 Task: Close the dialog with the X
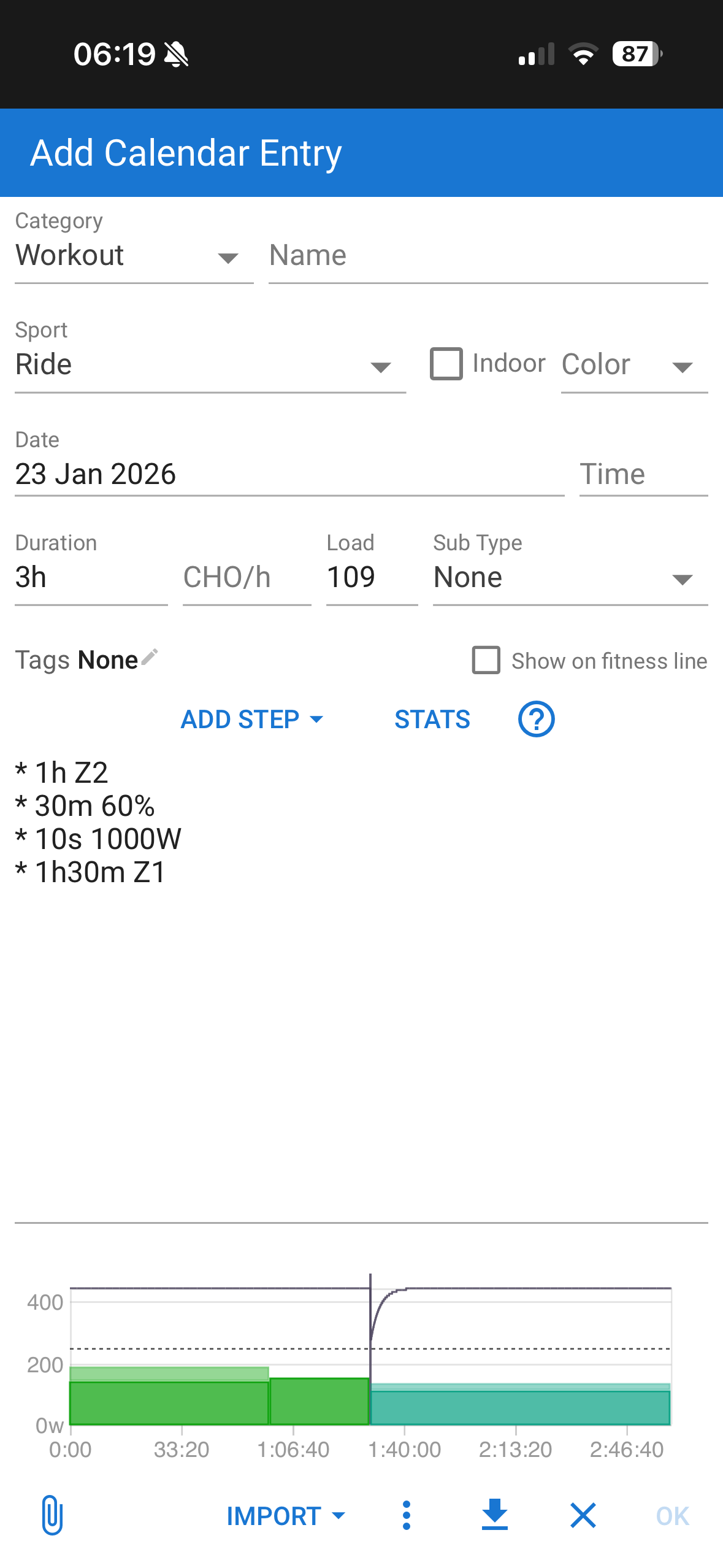click(x=583, y=1515)
